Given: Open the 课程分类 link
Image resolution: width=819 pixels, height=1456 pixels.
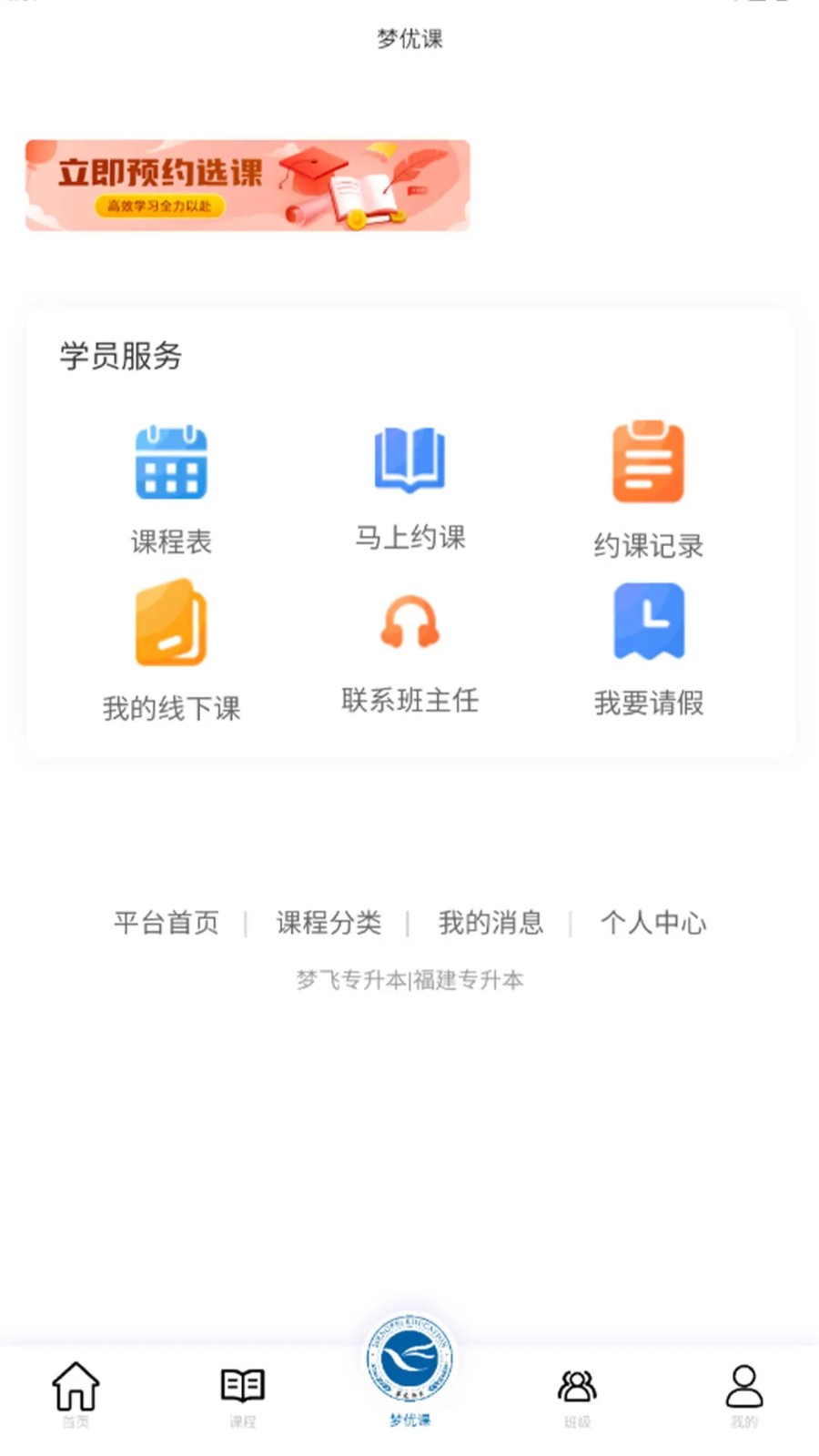Looking at the screenshot, I should (329, 924).
